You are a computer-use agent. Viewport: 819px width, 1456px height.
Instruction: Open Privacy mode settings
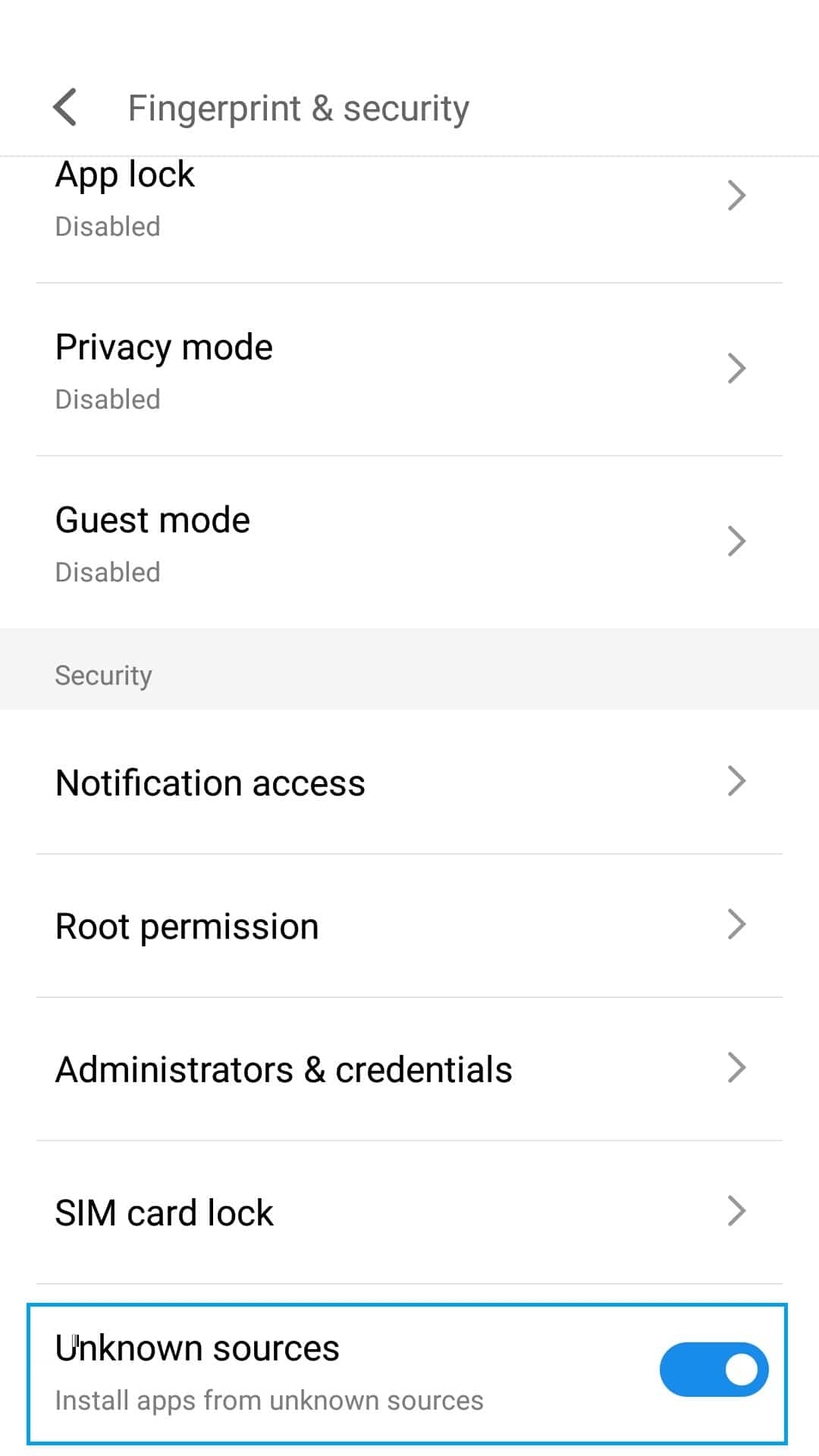[x=409, y=370]
